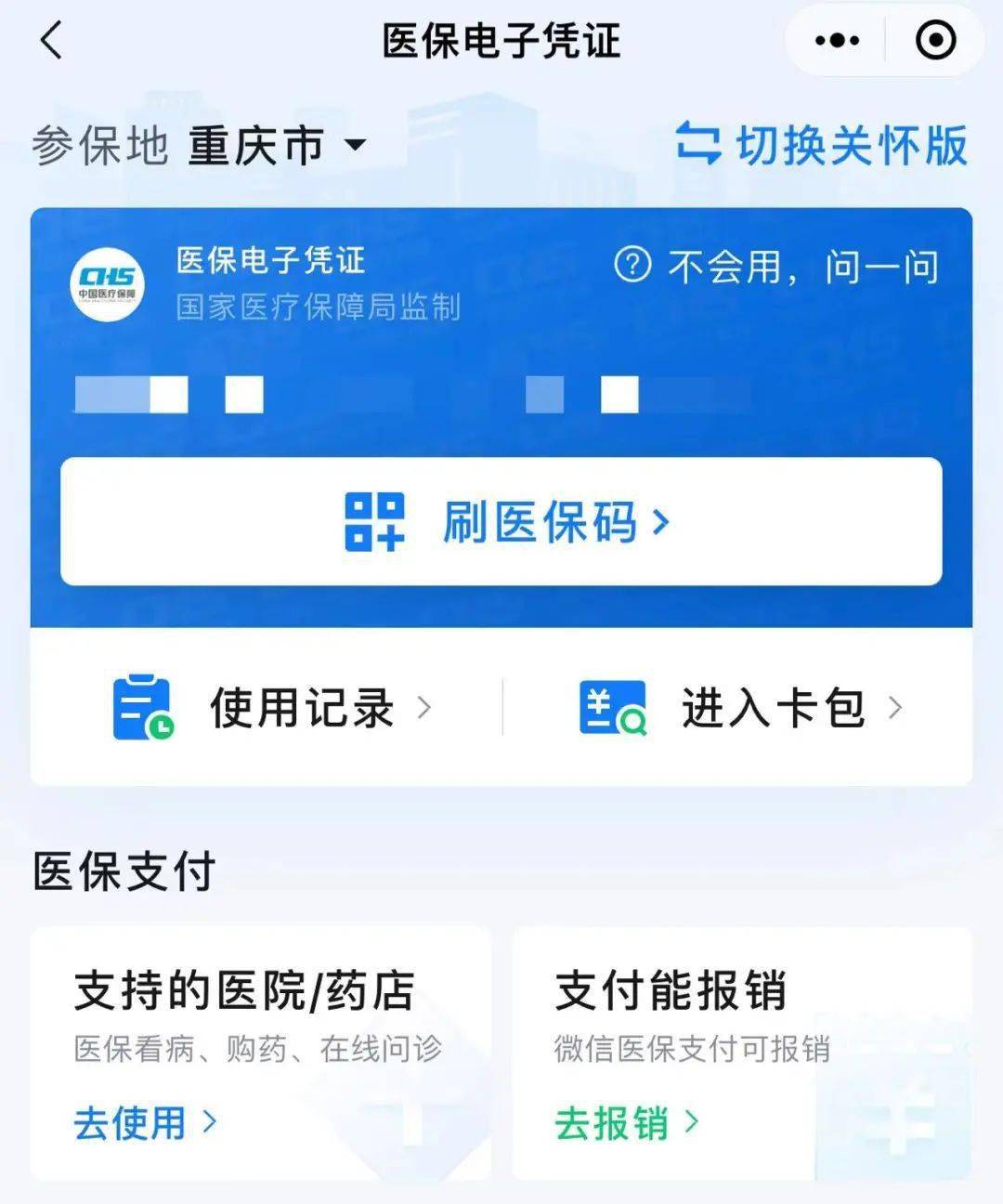Switch to 关怀版 mode

tap(822, 146)
